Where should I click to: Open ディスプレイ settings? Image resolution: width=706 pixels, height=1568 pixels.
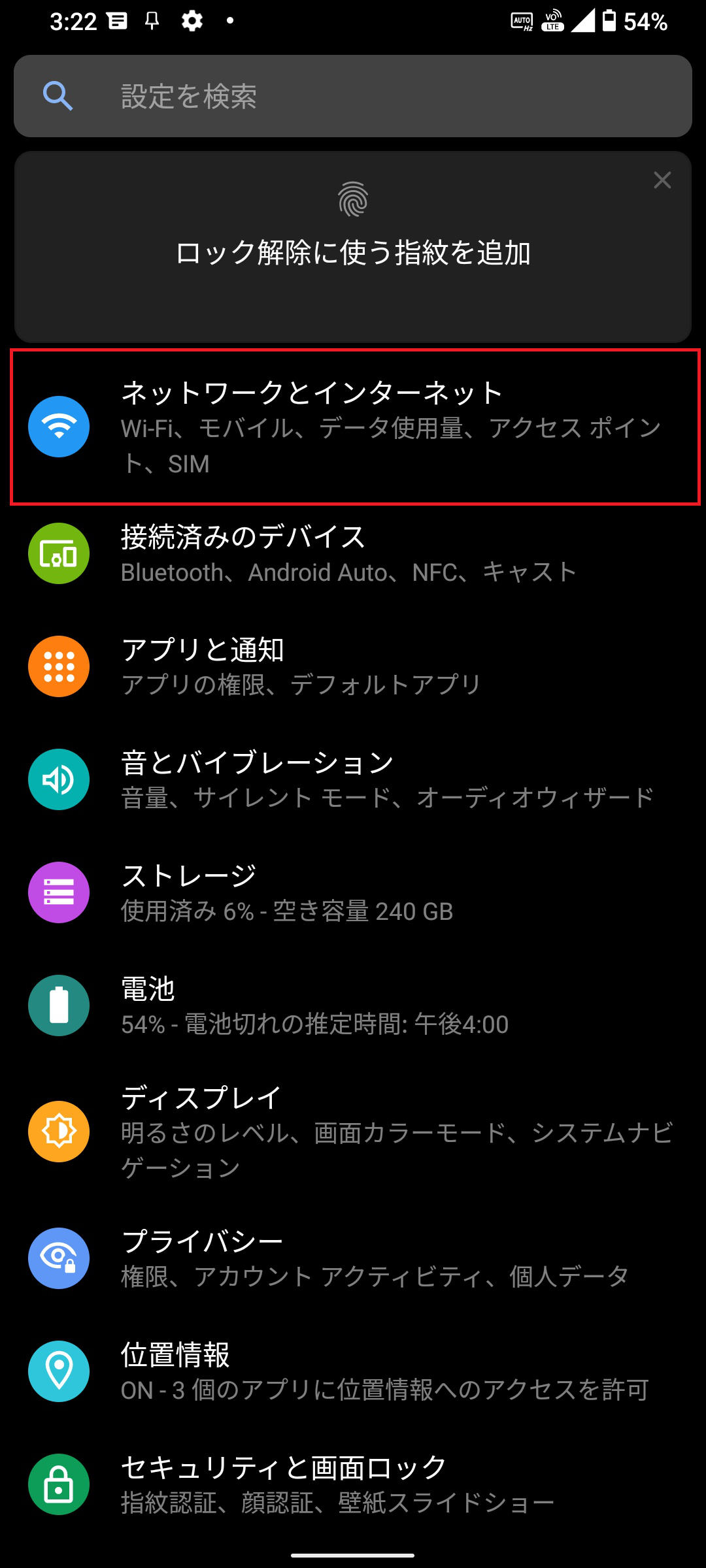coord(353,1132)
